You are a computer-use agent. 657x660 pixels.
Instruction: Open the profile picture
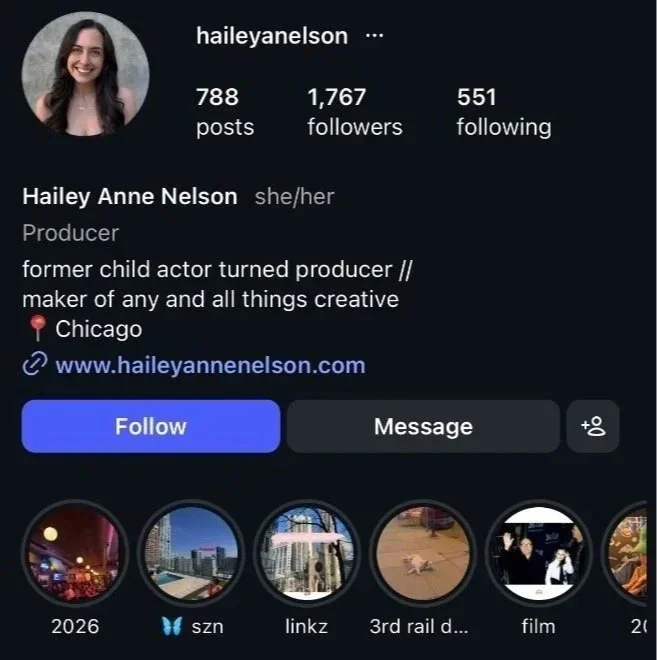(85, 74)
